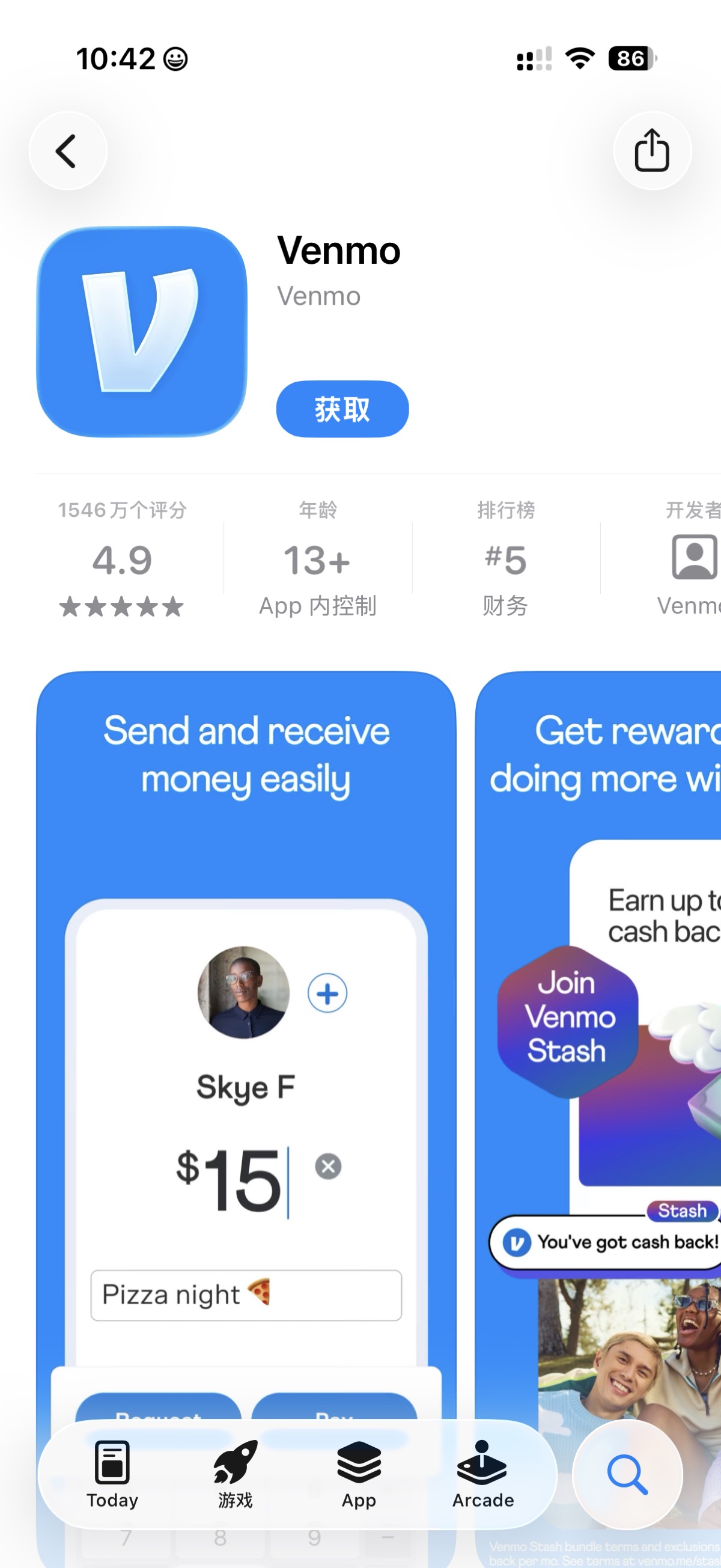Image resolution: width=721 pixels, height=1568 pixels.
Task: Open the #5 财务 chart ranking
Action: click(x=505, y=560)
